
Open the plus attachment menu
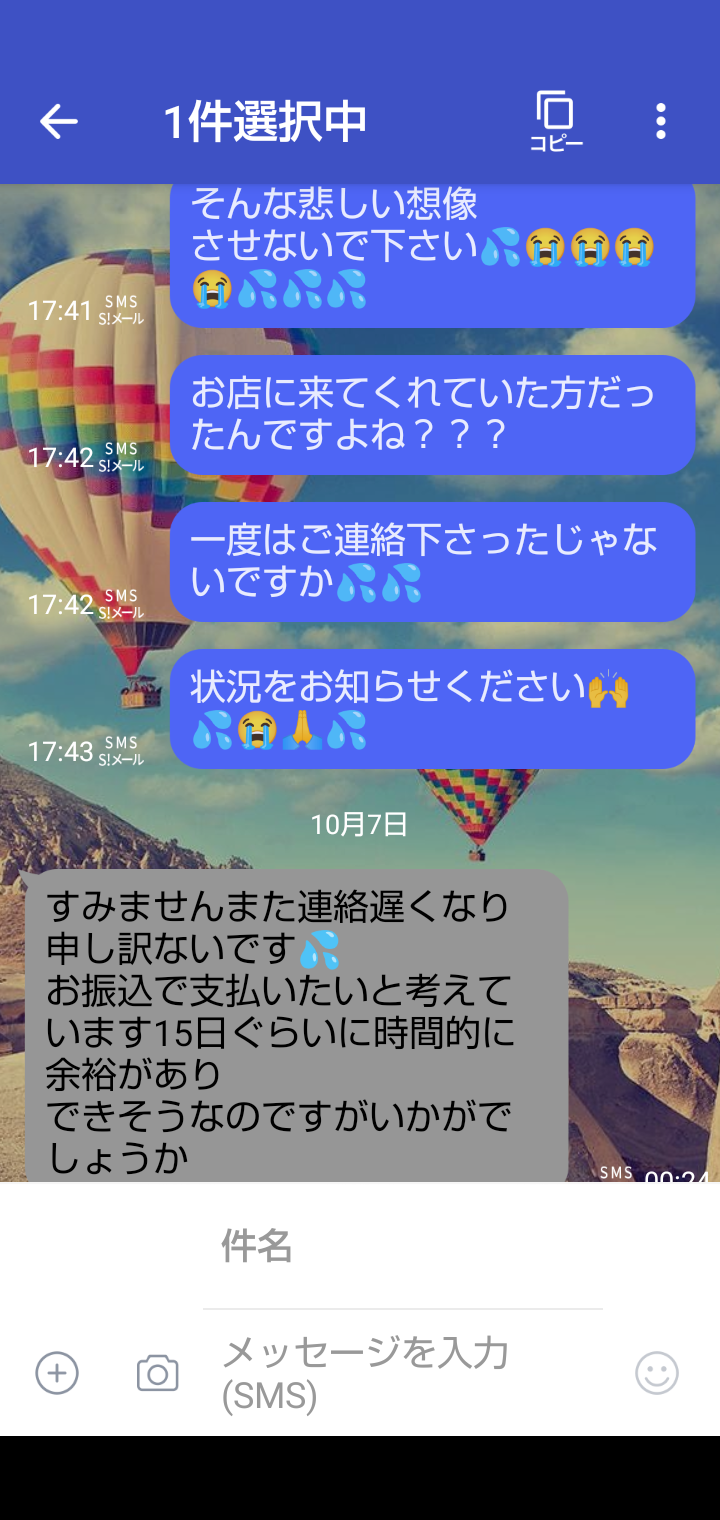click(x=57, y=1373)
